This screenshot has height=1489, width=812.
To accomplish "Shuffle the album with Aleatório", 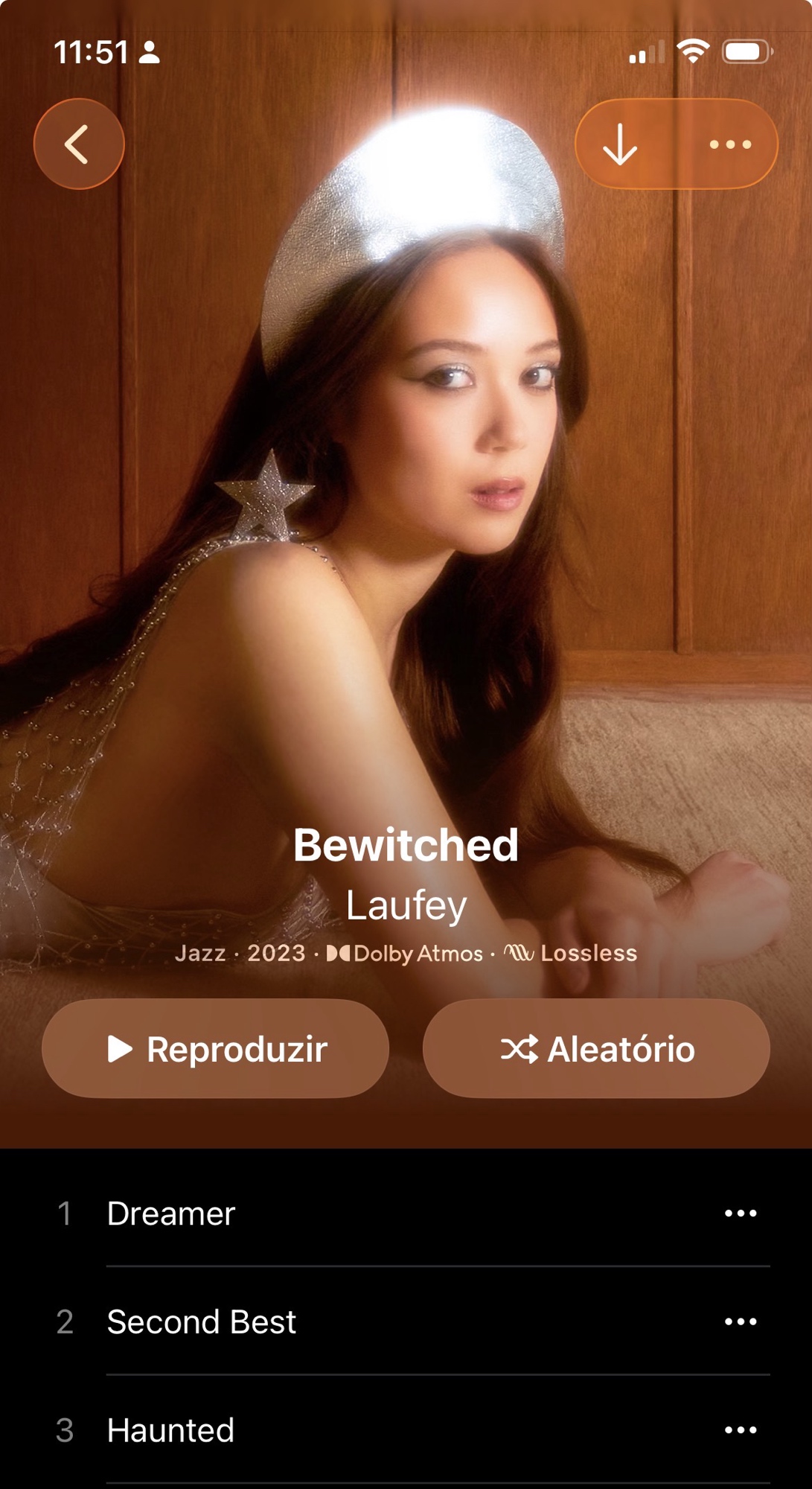I will (x=596, y=1048).
